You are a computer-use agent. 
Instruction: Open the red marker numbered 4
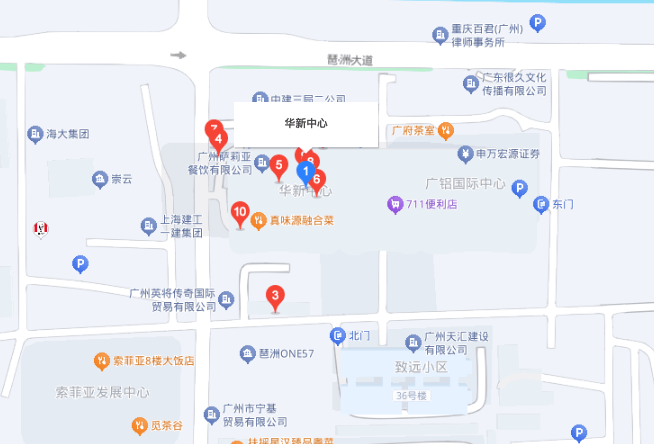tap(218, 140)
